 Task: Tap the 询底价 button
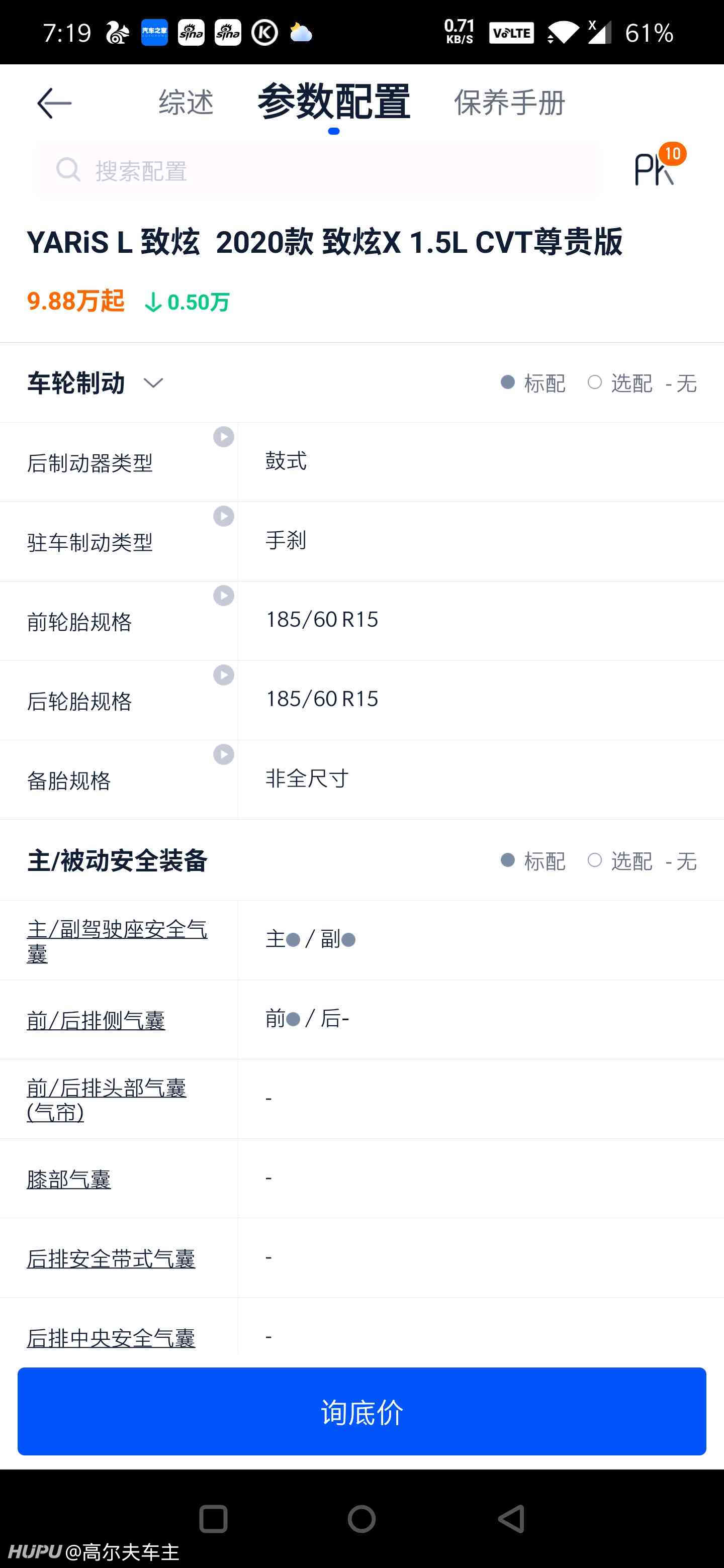361,1412
